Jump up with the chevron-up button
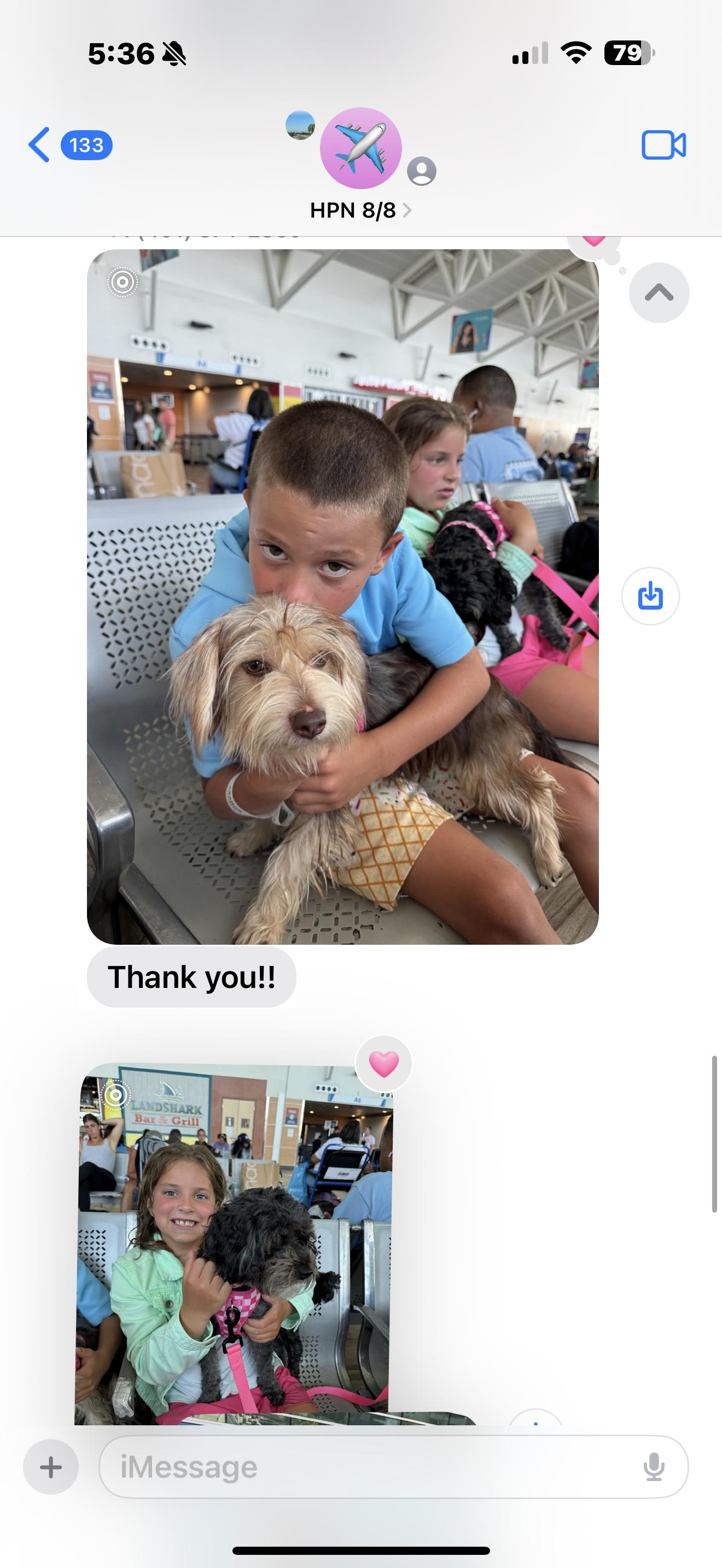The width and height of the screenshot is (722, 1568). point(659,293)
